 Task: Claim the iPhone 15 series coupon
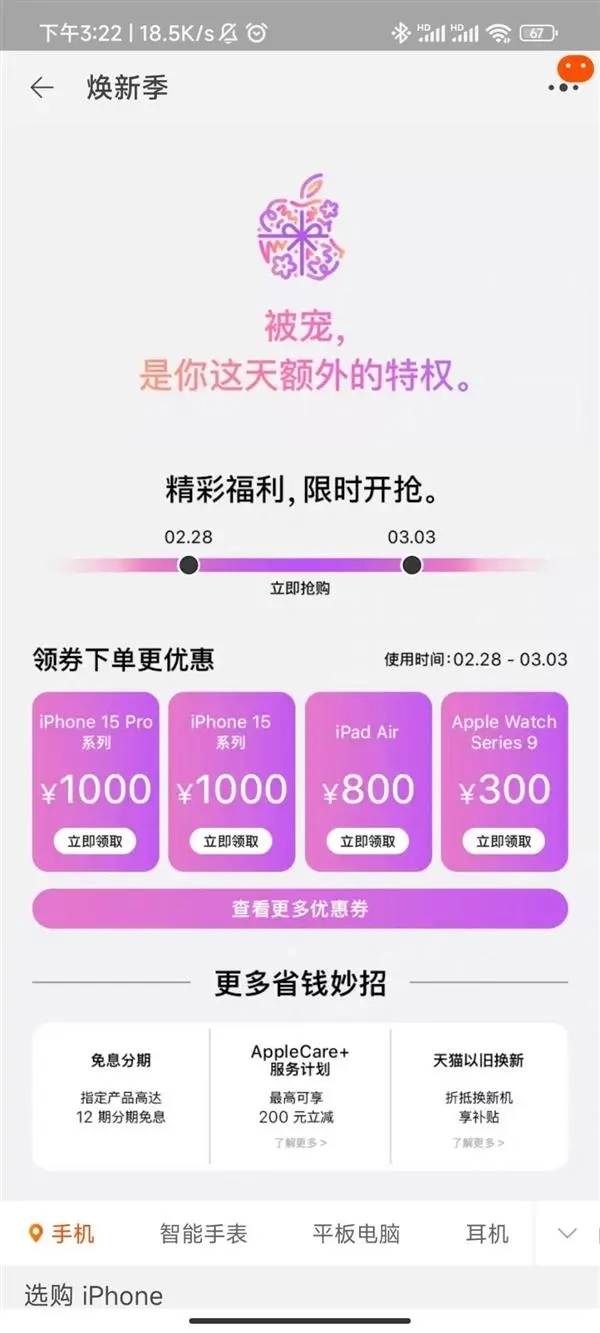(231, 841)
